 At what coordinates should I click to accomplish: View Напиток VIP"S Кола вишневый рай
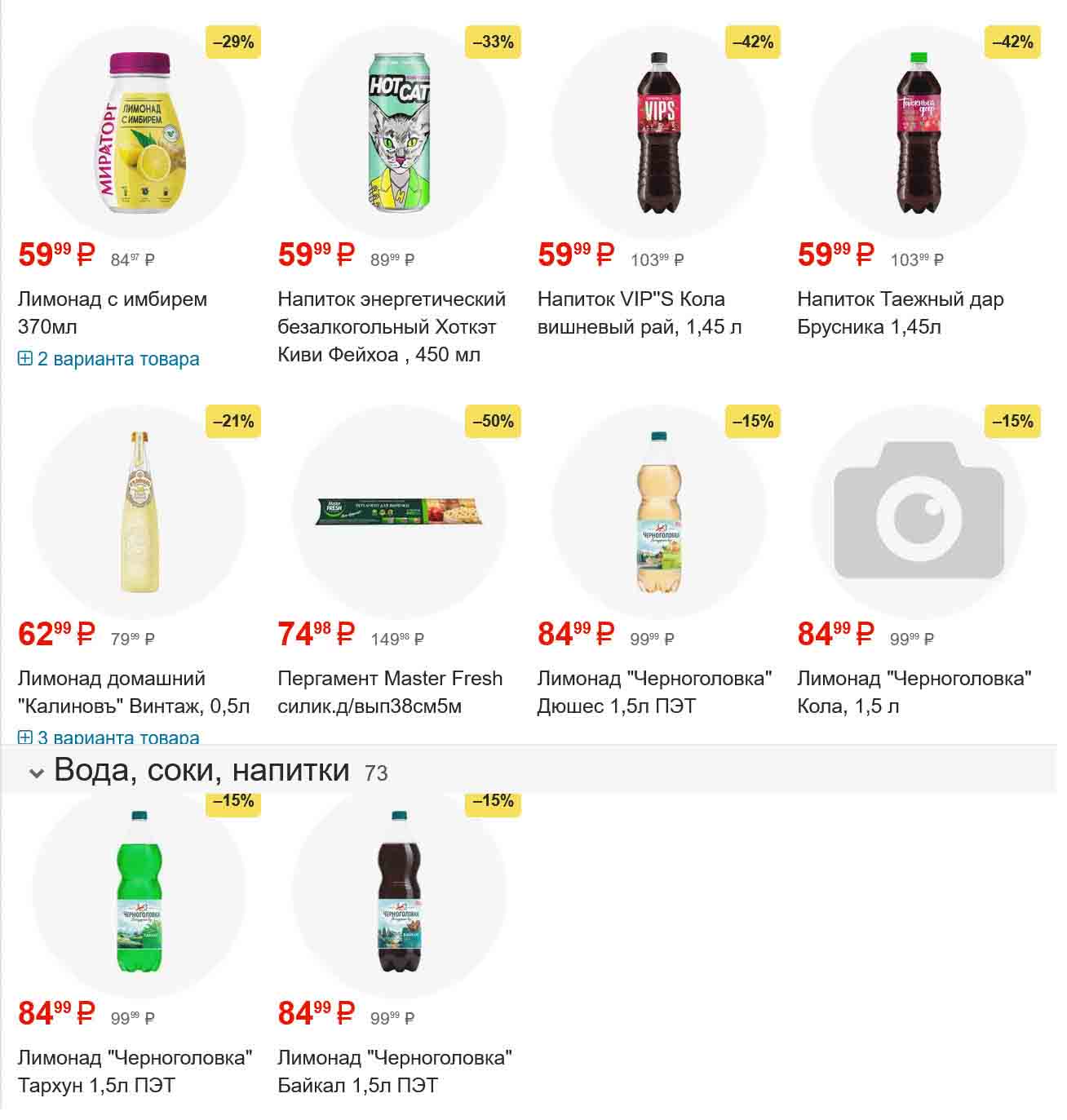640,312
